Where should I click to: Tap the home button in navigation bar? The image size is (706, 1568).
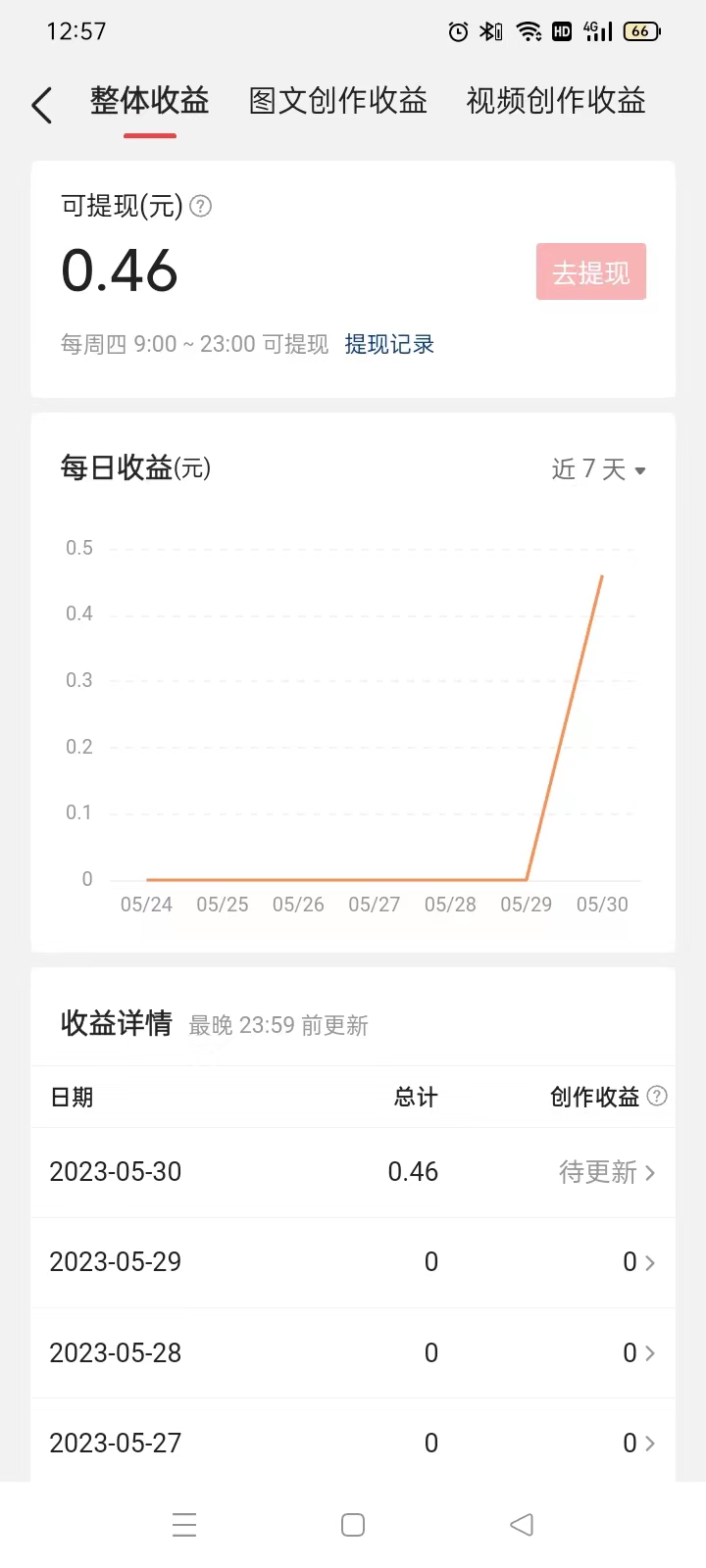[352, 1525]
